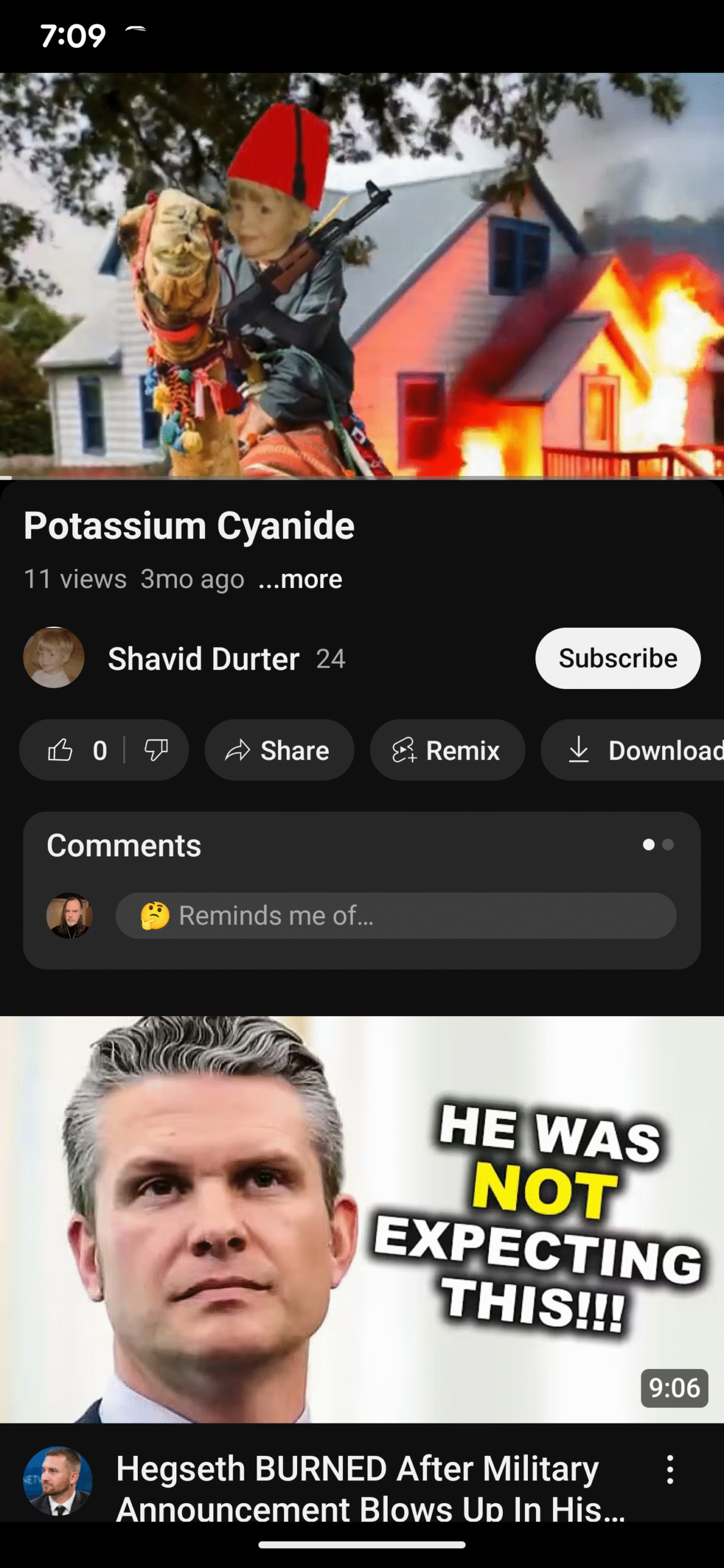Open options menu for Hegseth BURNED video
This screenshot has width=724, height=1568.
(670, 1469)
